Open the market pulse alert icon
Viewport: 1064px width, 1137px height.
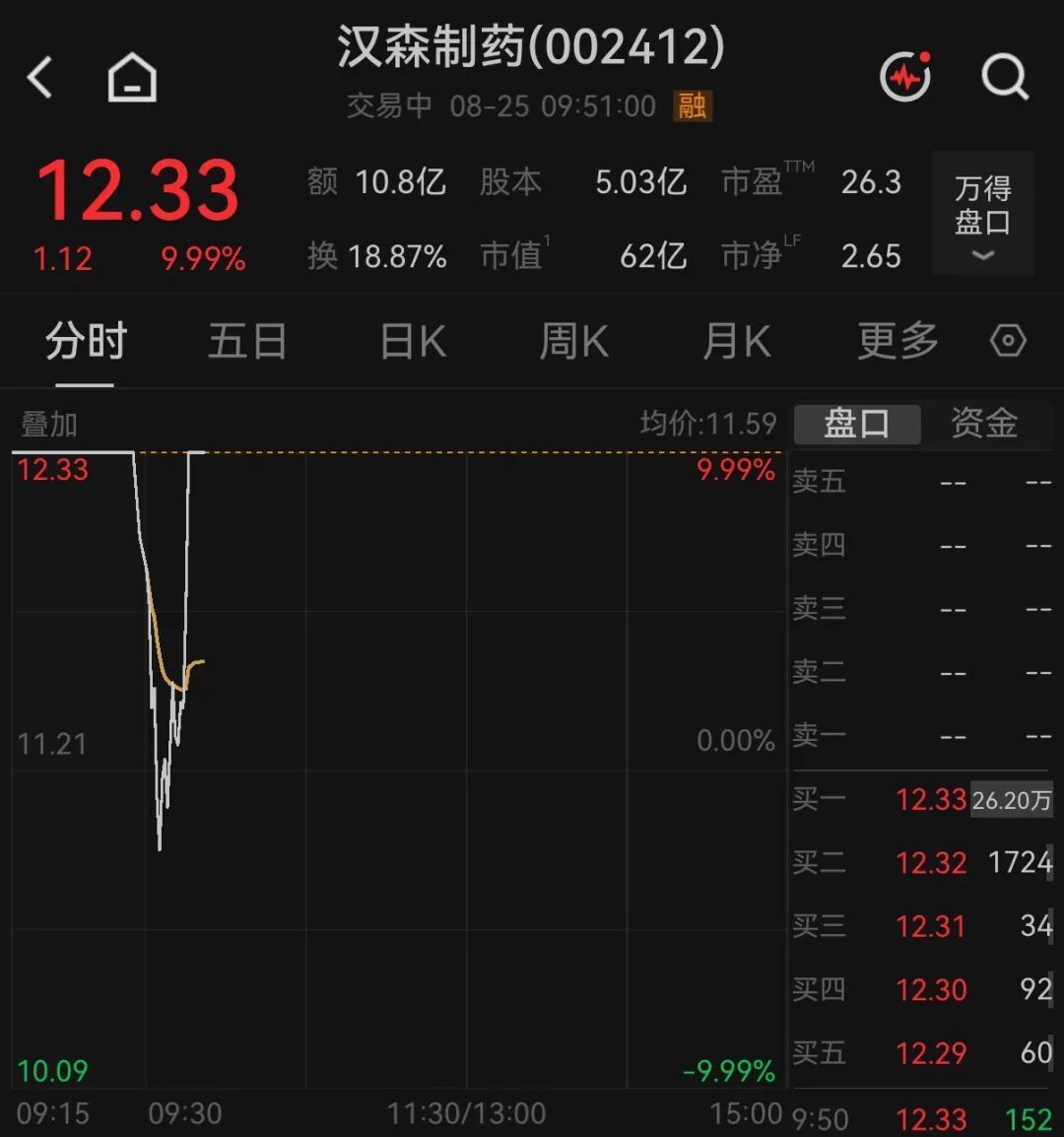pos(906,76)
